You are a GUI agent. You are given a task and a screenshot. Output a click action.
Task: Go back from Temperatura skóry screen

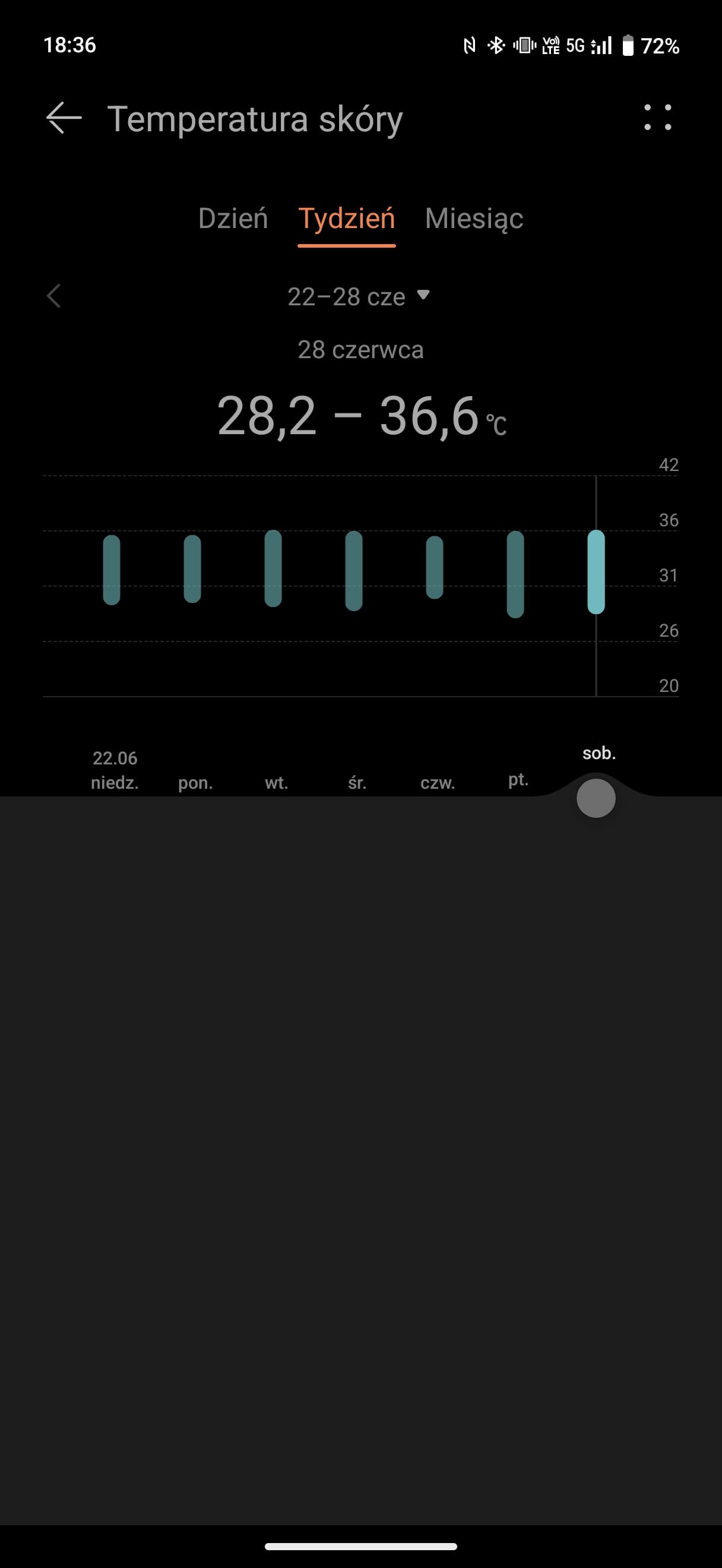(64, 118)
